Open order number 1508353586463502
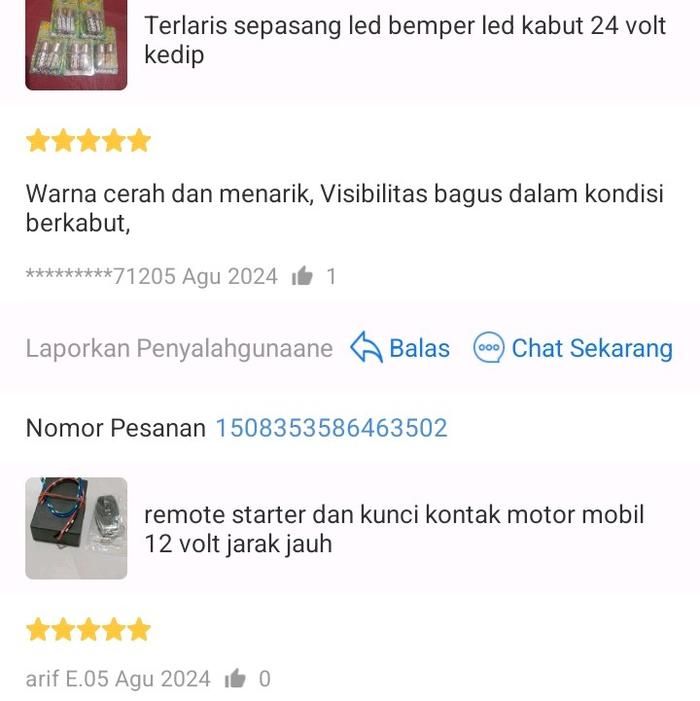Image resolution: width=700 pixels, height=701 pixels. click(331, 428)
